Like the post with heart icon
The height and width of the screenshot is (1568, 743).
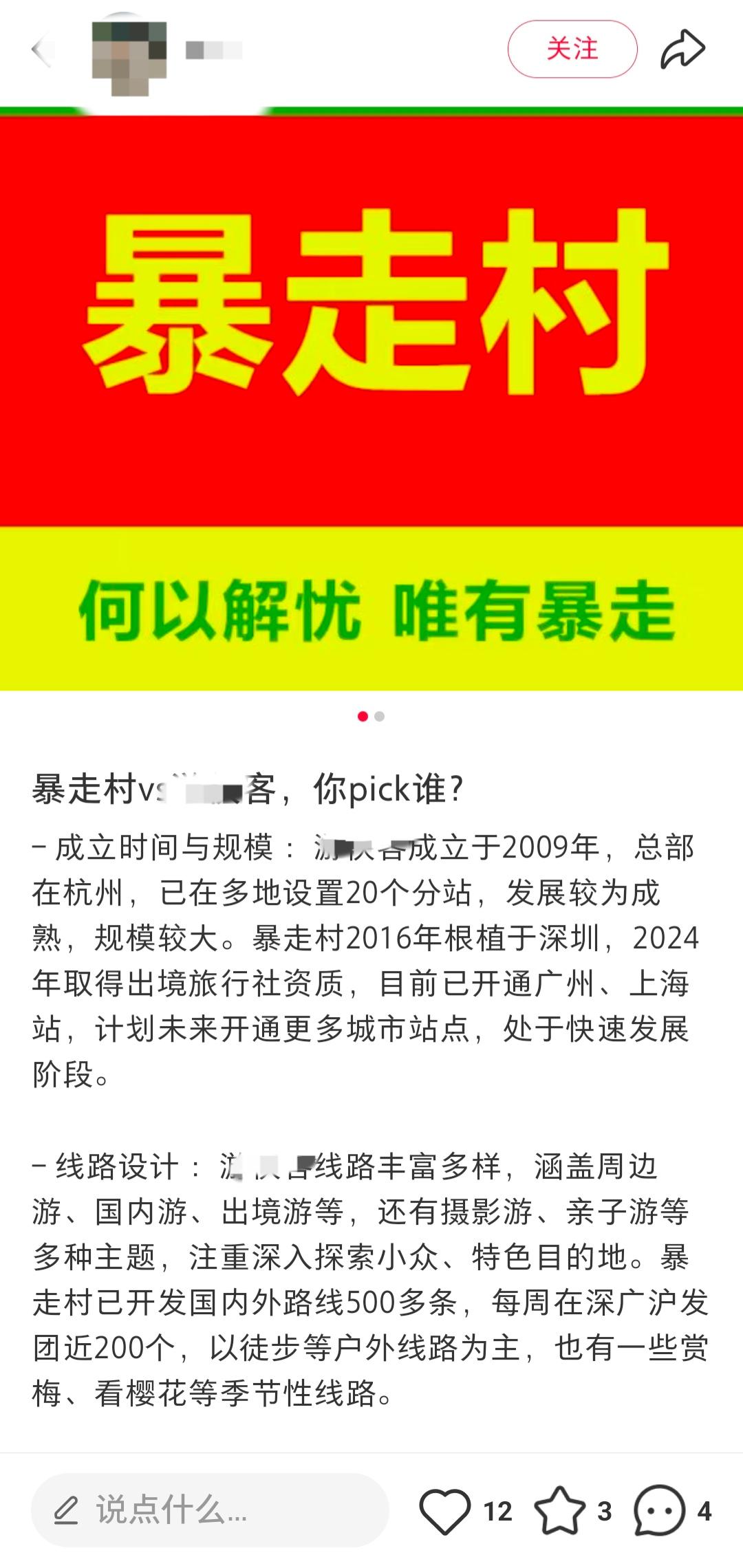click(445, 1510)
